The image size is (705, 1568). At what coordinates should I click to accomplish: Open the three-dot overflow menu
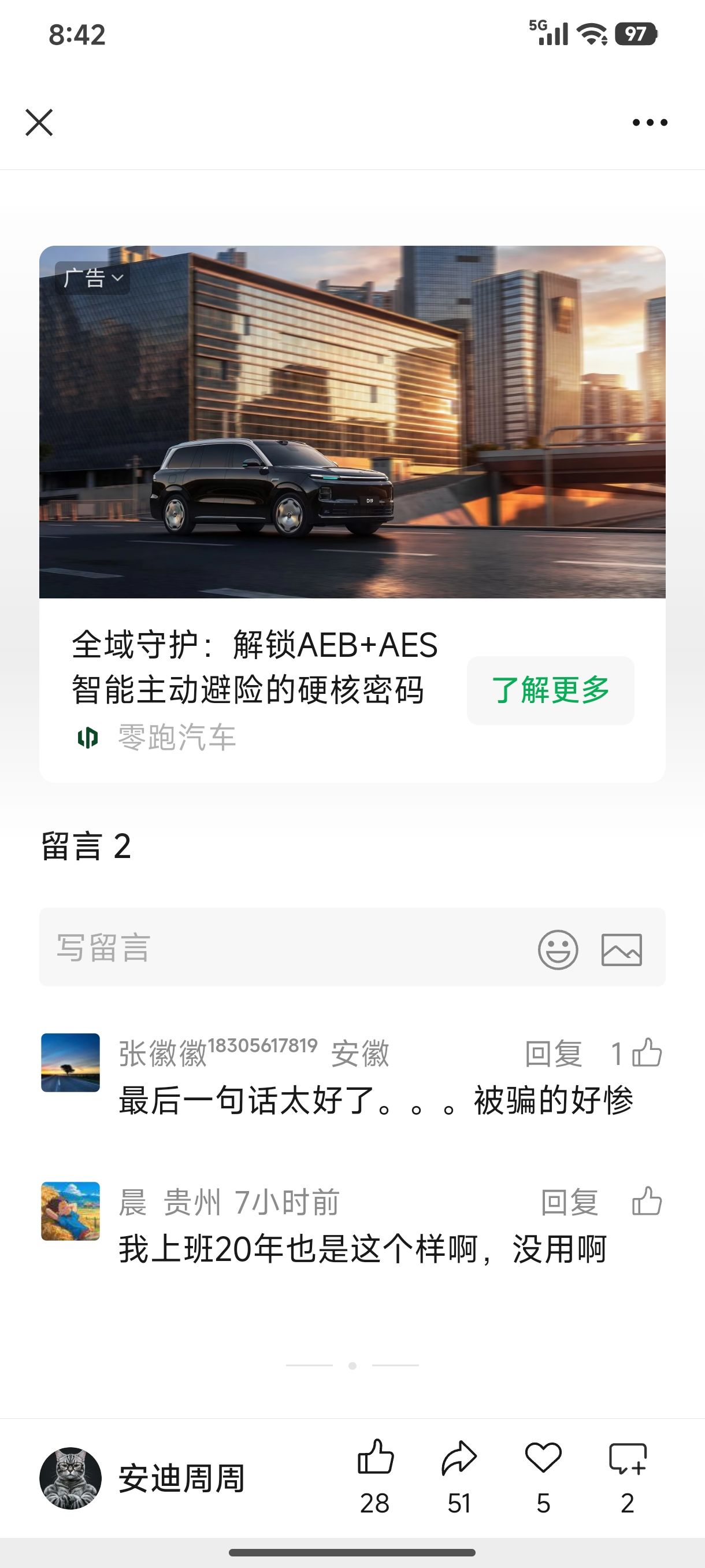coord(650,123)
